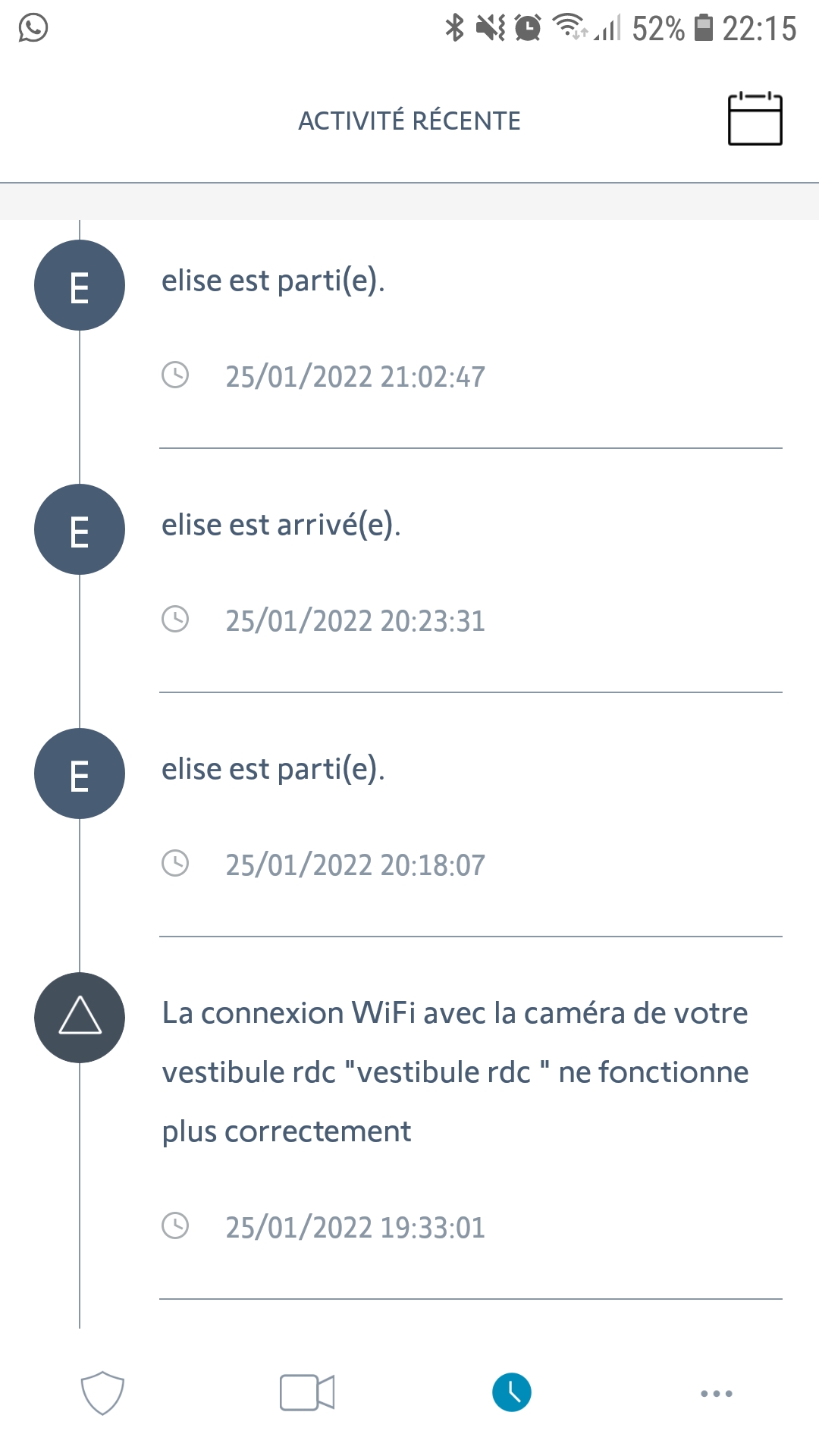Open the WiFi camera connection alert entry
The width and height of the screenshot is (819, 1456).
coord(409,1119)
